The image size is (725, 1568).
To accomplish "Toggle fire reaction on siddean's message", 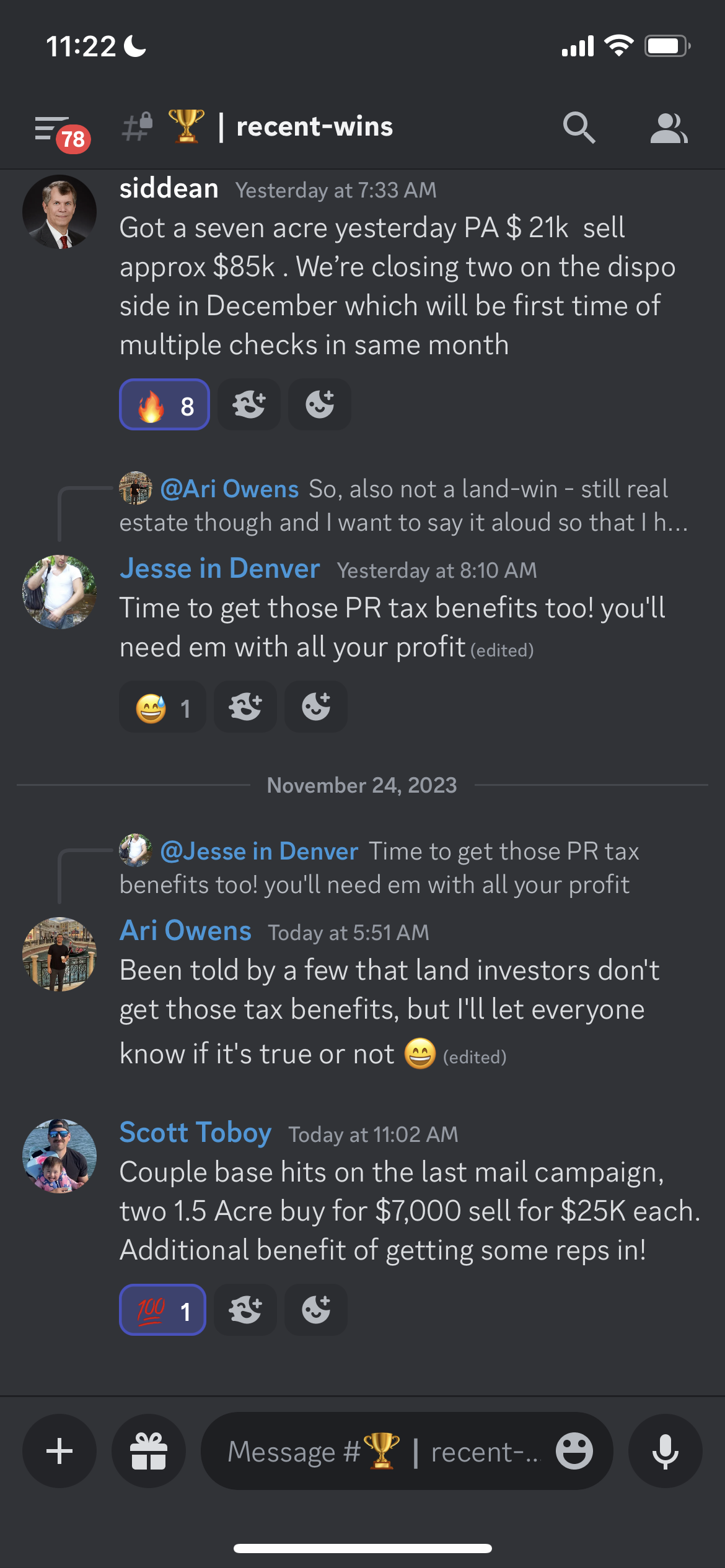I will click(x=164, y=405).
